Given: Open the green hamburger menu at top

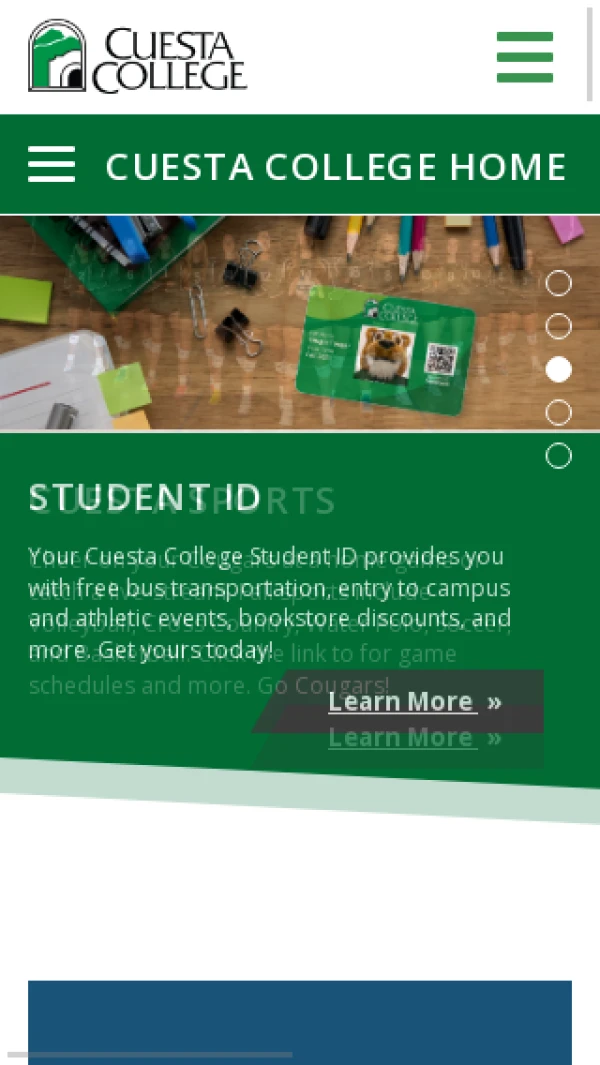Looking at the screenshot, I should (x=525, y=57).
